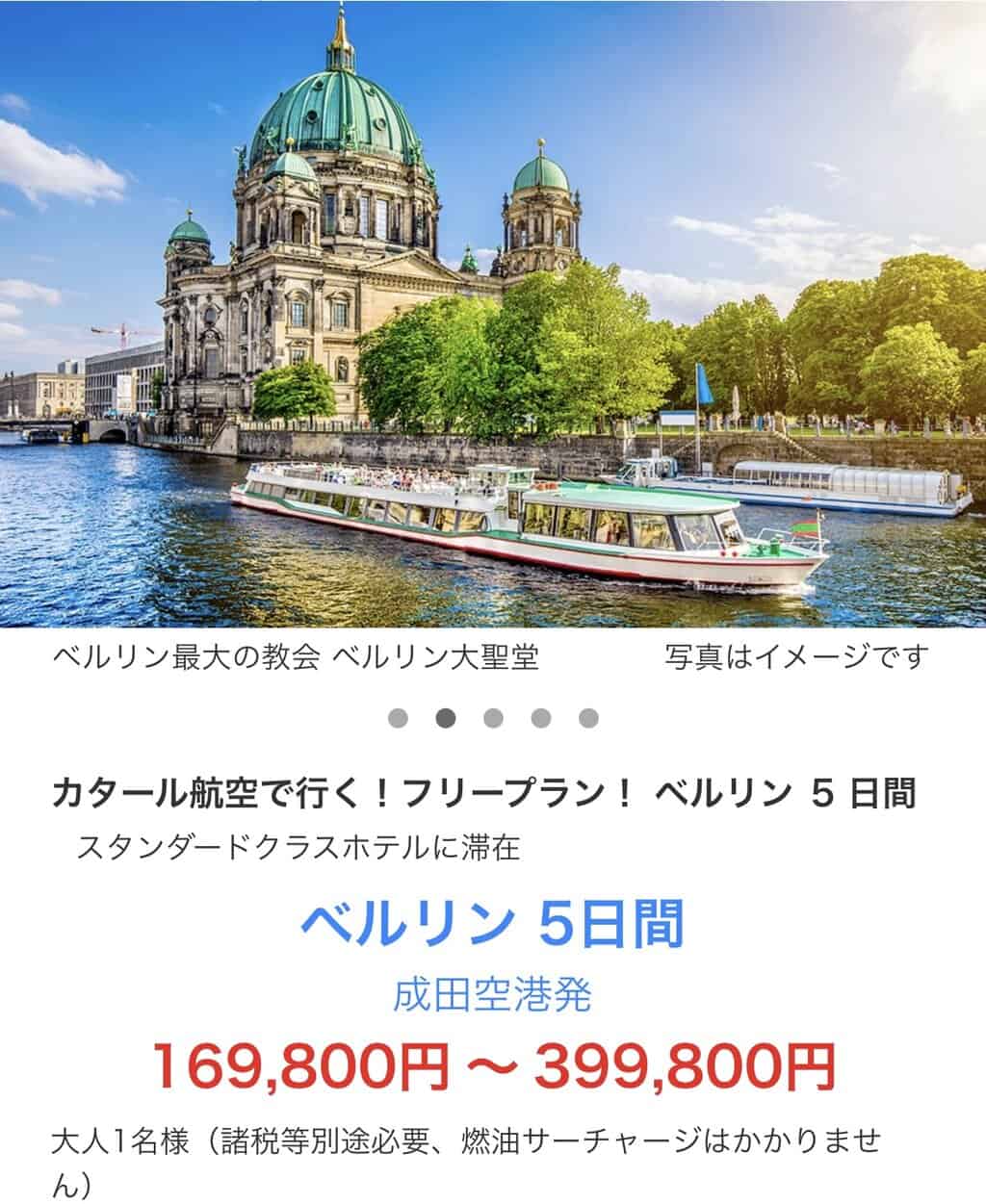Viewport: 986px width, 1204px height.
Task: Jump to the first carousel photo dot
Action: pos(398,718)
